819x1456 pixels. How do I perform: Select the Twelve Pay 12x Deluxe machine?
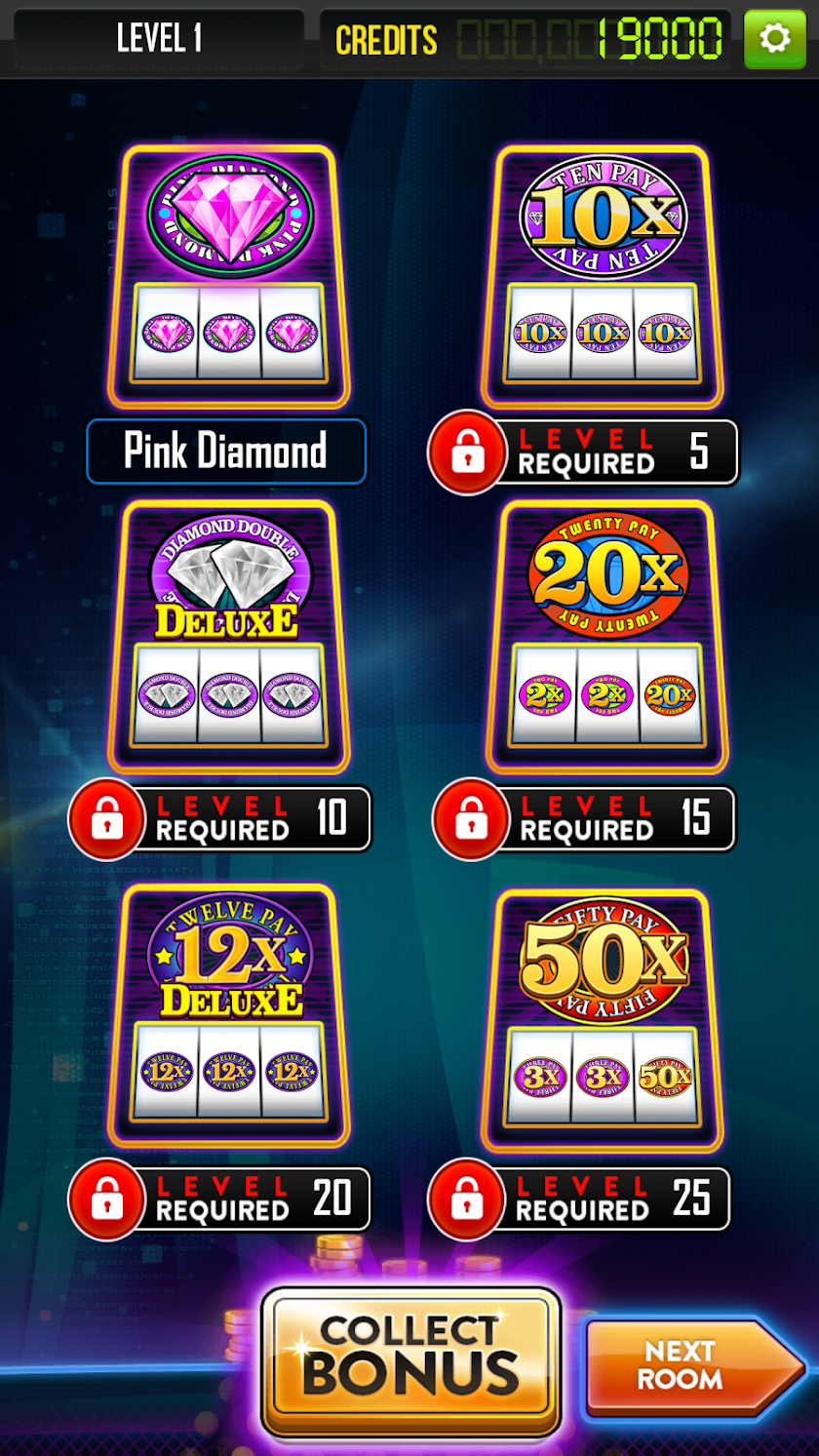(x=229, y=1014)
